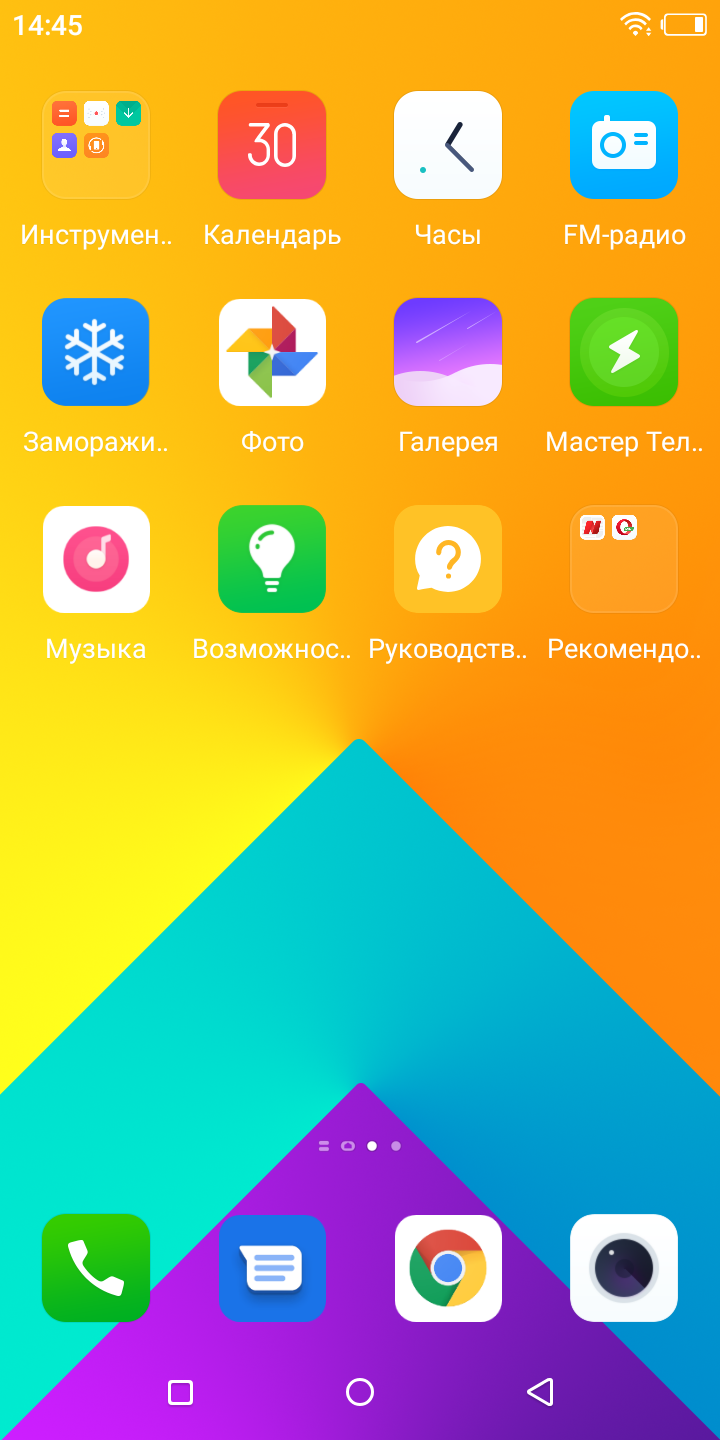Open the phone dialer in the dock
The width and height of the screenshot is (720, 1440).
click(96, 1268)
